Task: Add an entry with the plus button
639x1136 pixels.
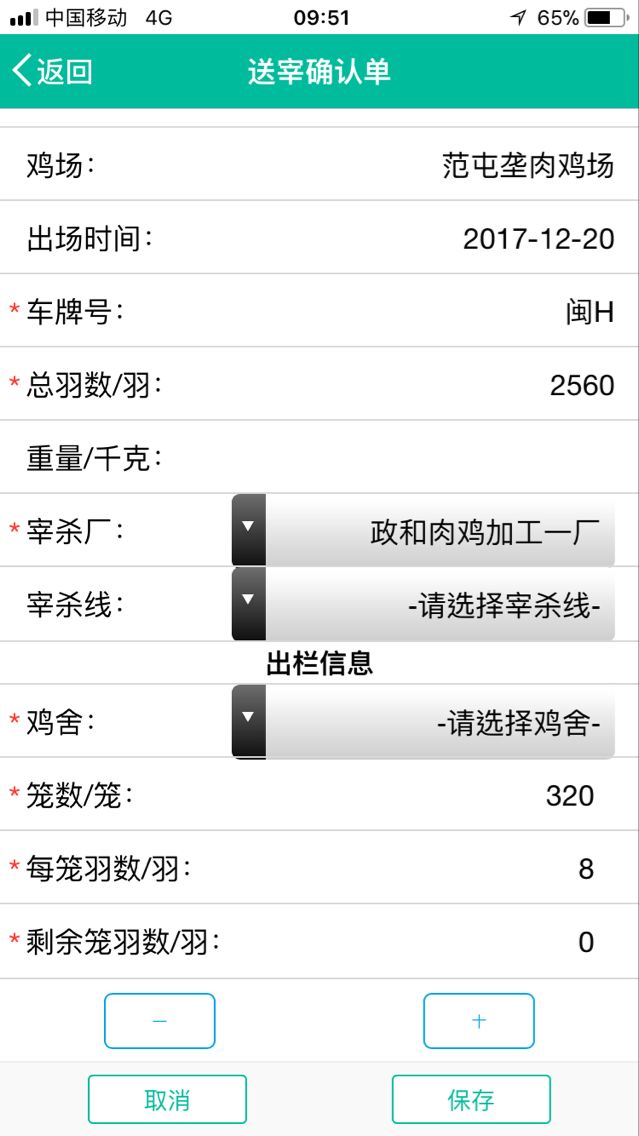Action: [x=479, y=1021]
